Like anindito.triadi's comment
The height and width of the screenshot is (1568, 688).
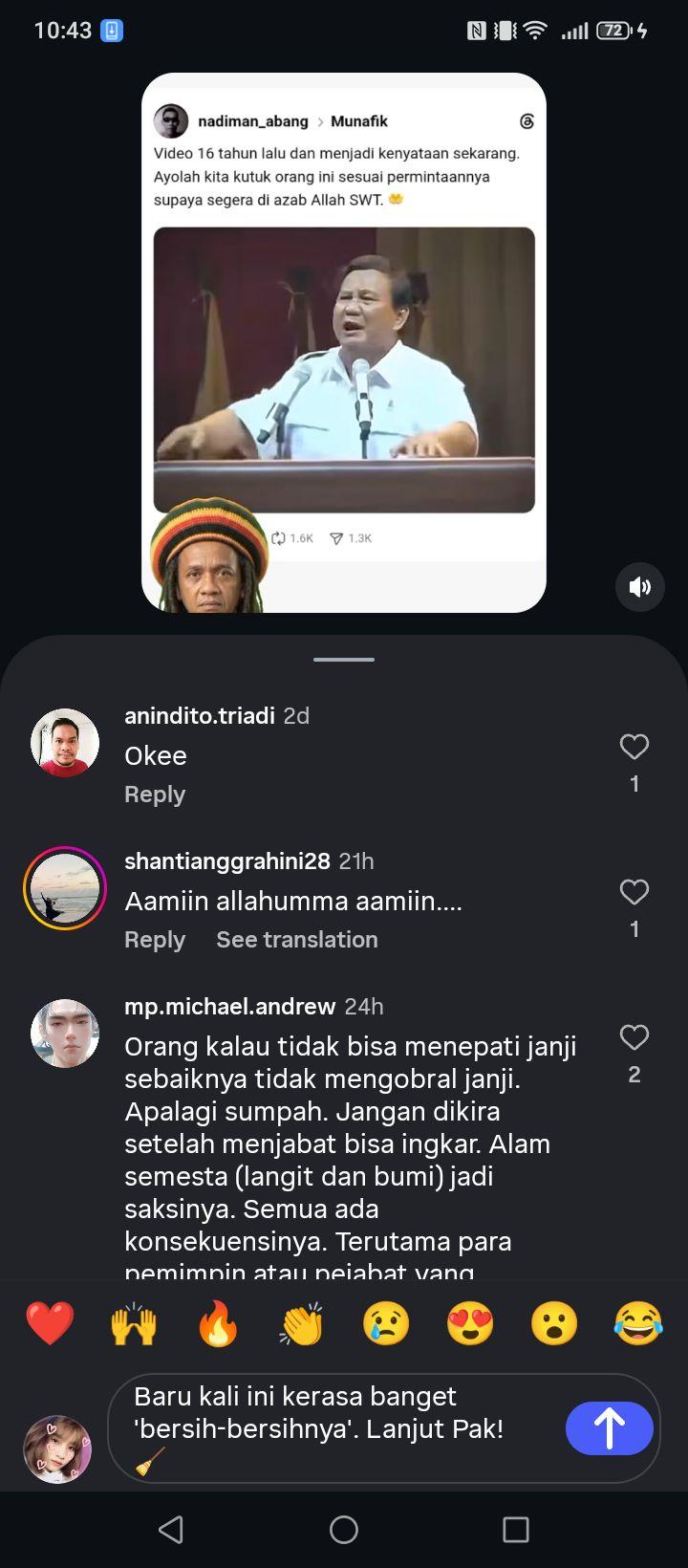pyautogui.click(x=634, y=747)
